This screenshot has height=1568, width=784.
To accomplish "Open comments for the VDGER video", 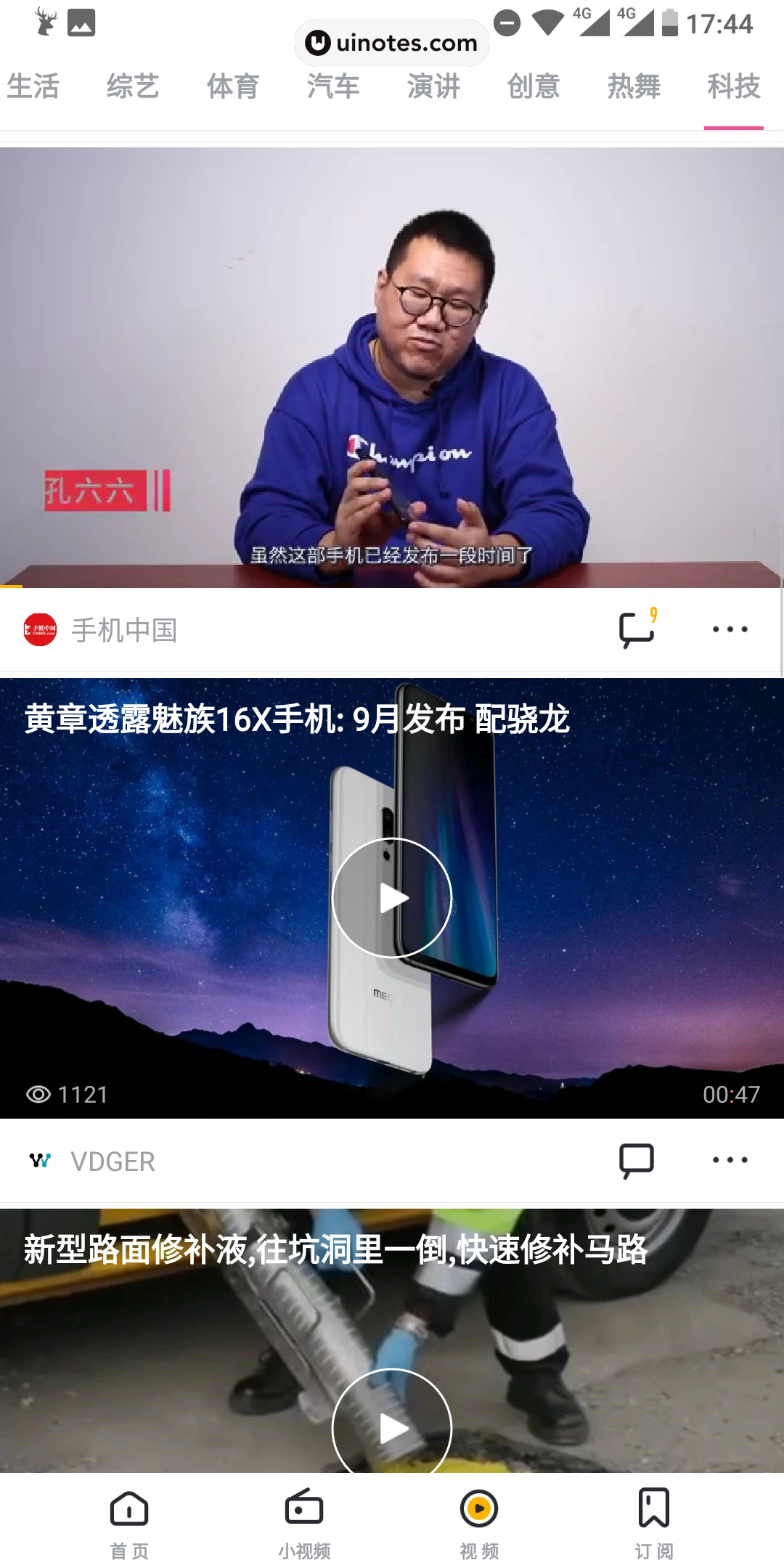I will click(637, 1160).
